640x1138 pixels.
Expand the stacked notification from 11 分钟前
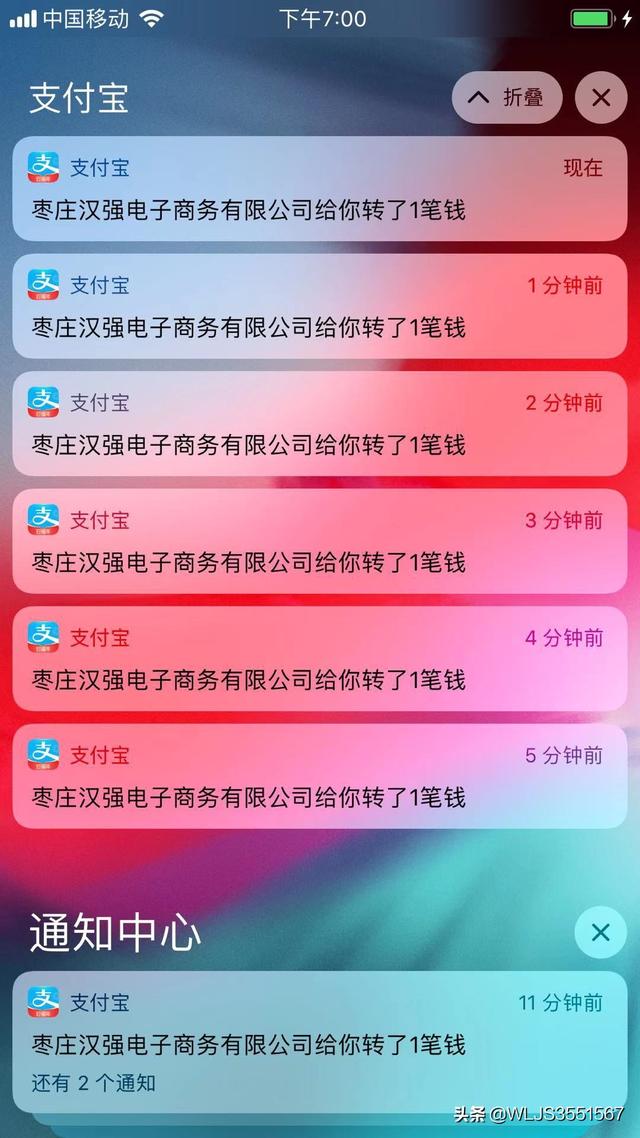(320, 1042)
